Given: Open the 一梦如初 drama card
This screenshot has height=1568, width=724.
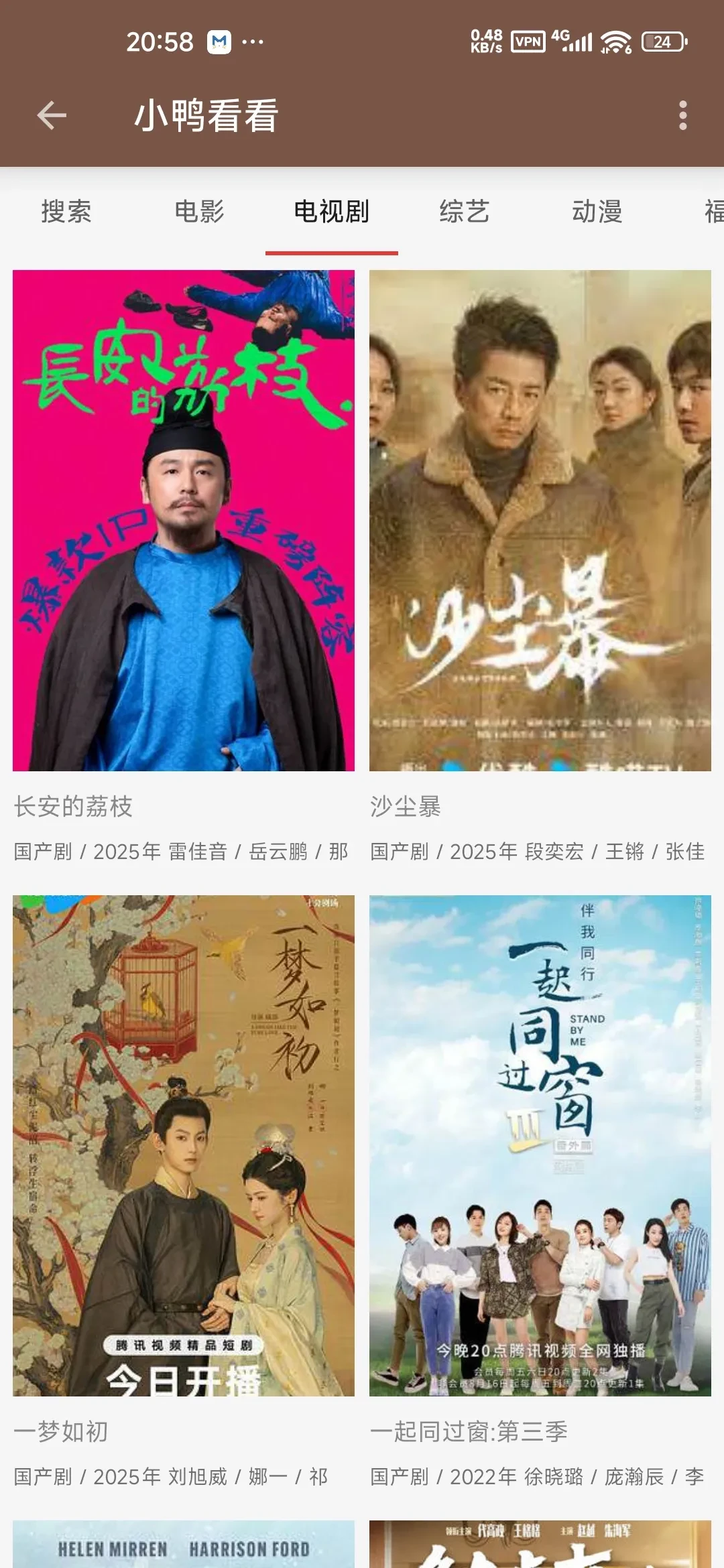Looking at the screenshot, I should pyautogui.click(x=183, y=1145).
